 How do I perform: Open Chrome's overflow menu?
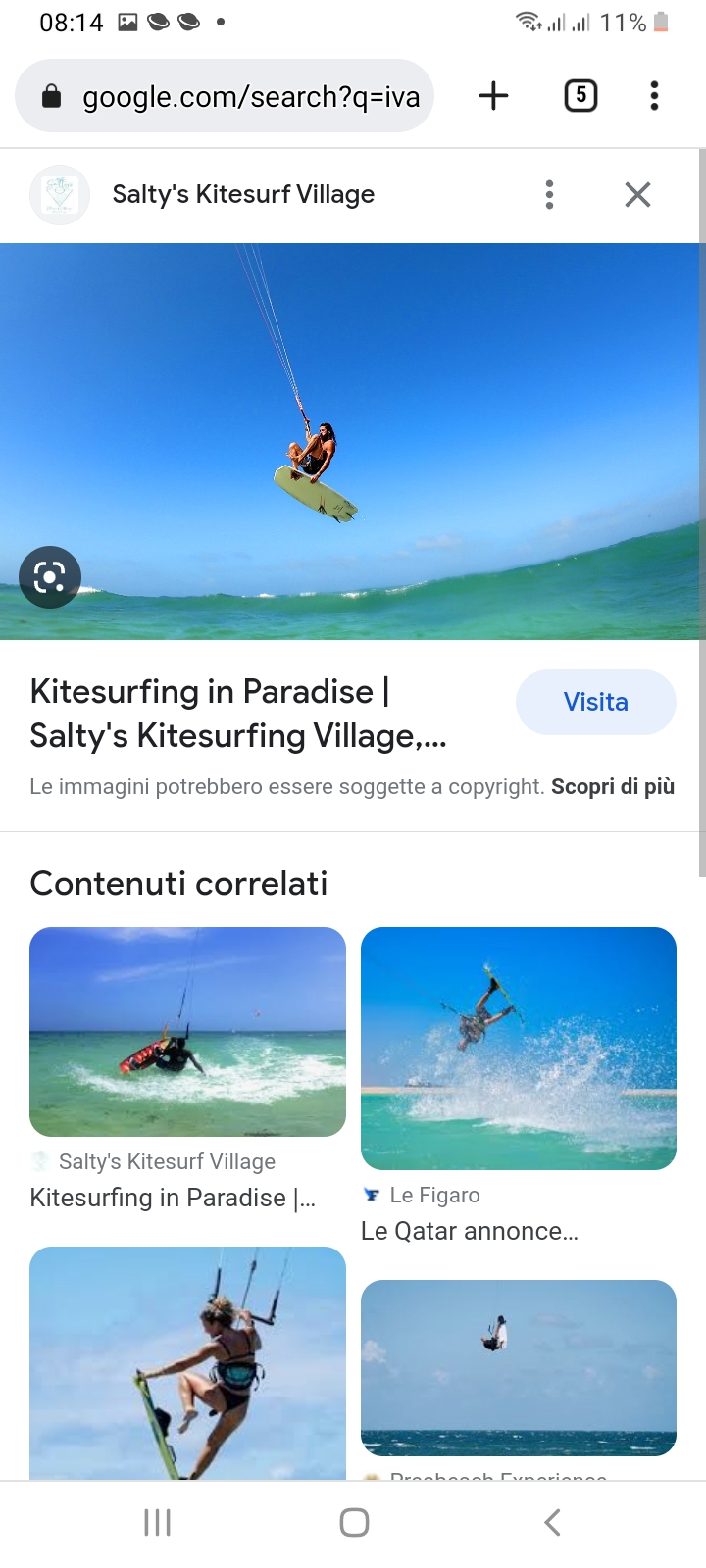coord(654,96)
